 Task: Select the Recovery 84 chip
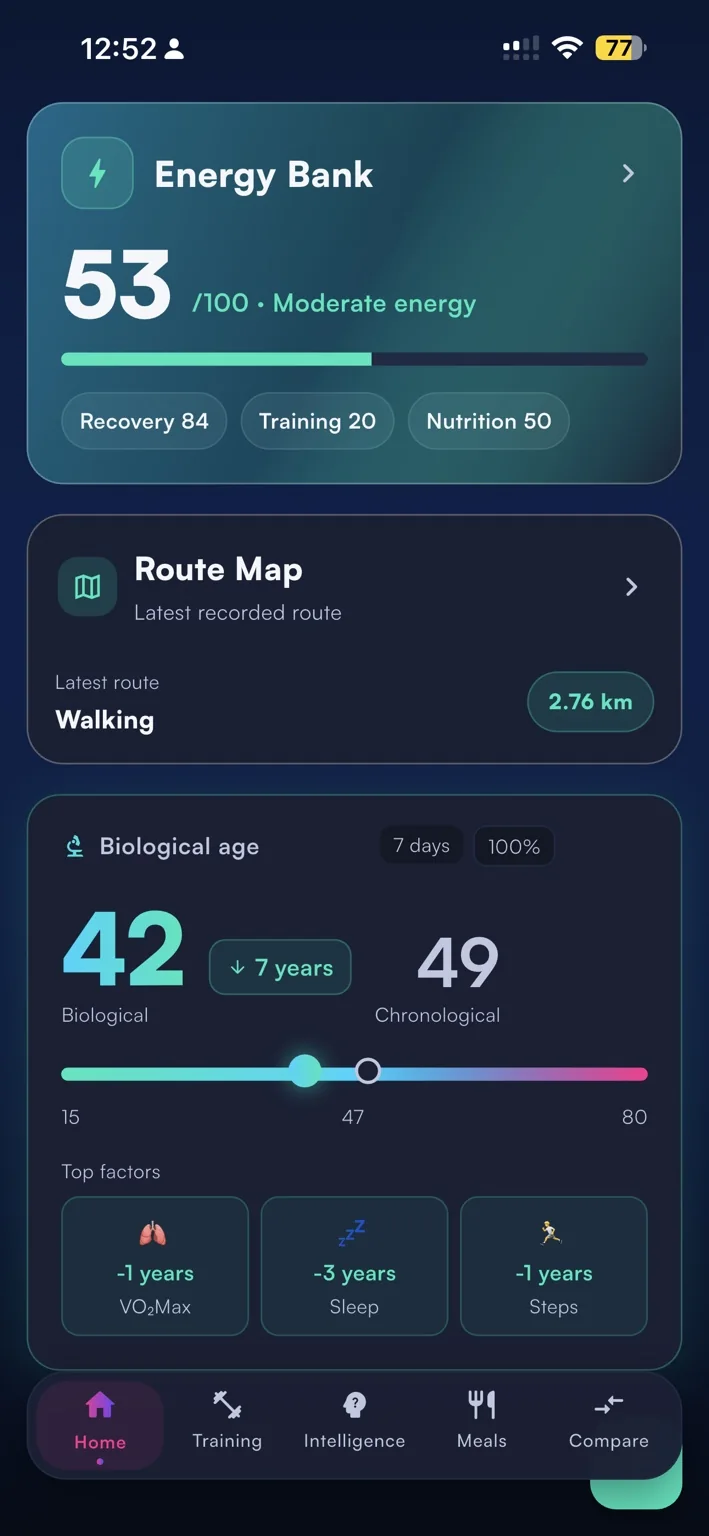(x=144, y=421)
